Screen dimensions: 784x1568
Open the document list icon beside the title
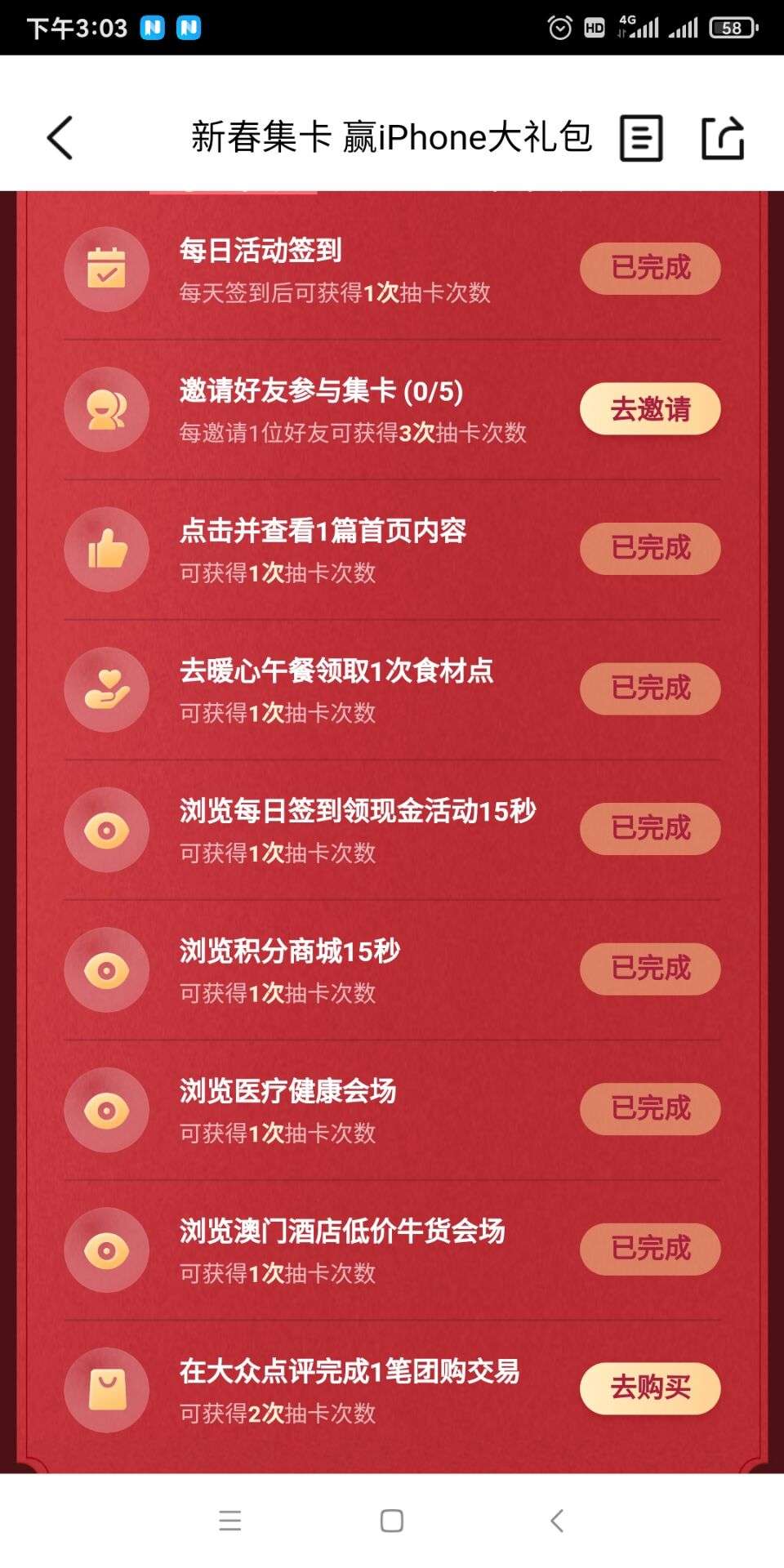[x=641, y=137]
